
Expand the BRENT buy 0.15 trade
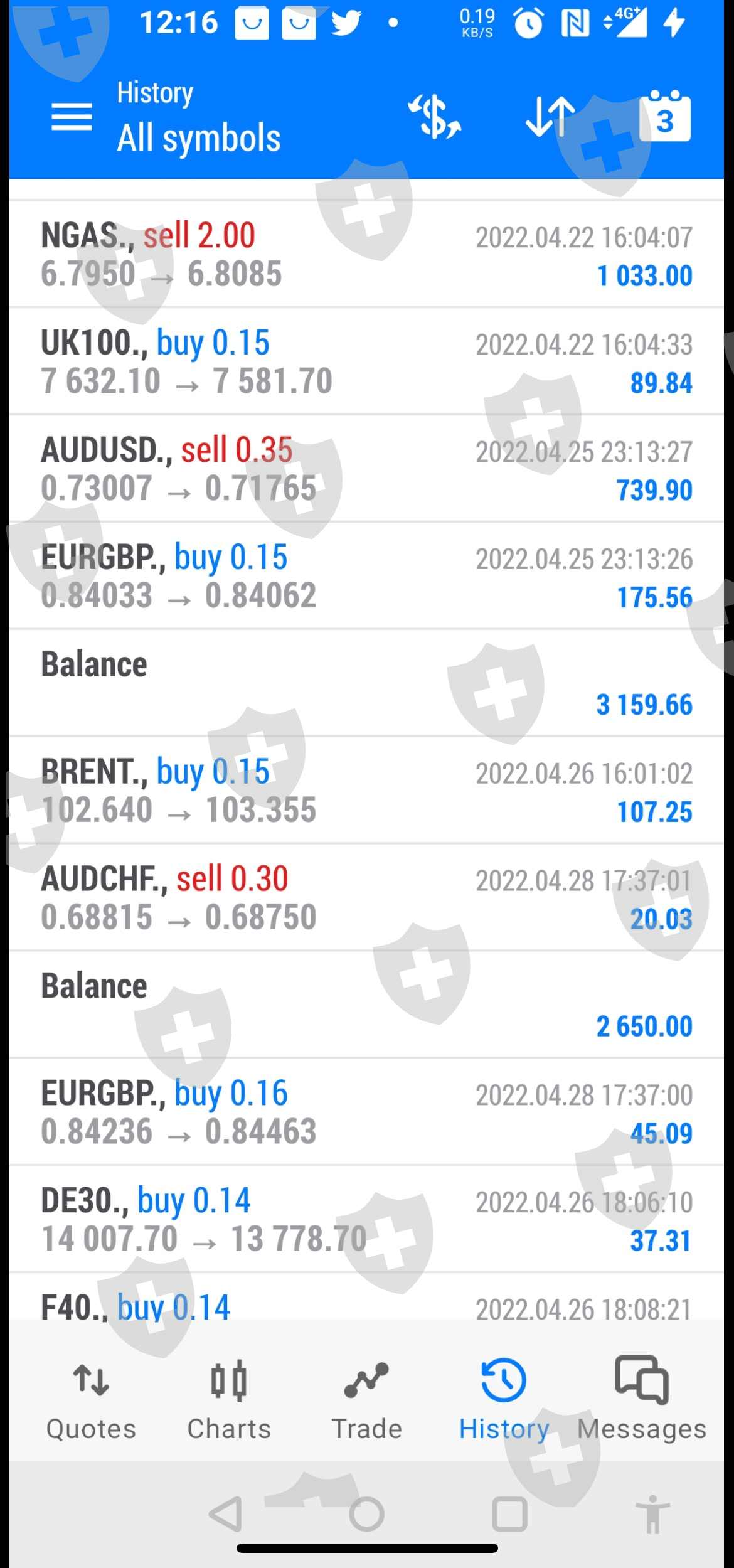(366, 791)
